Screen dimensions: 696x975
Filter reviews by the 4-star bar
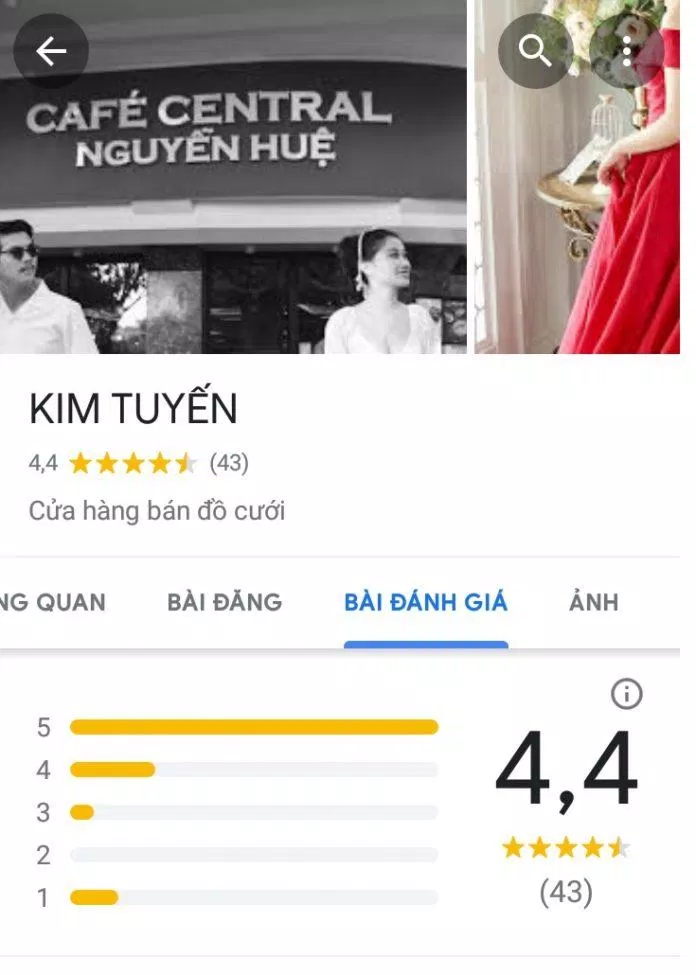tap(253, 770)
